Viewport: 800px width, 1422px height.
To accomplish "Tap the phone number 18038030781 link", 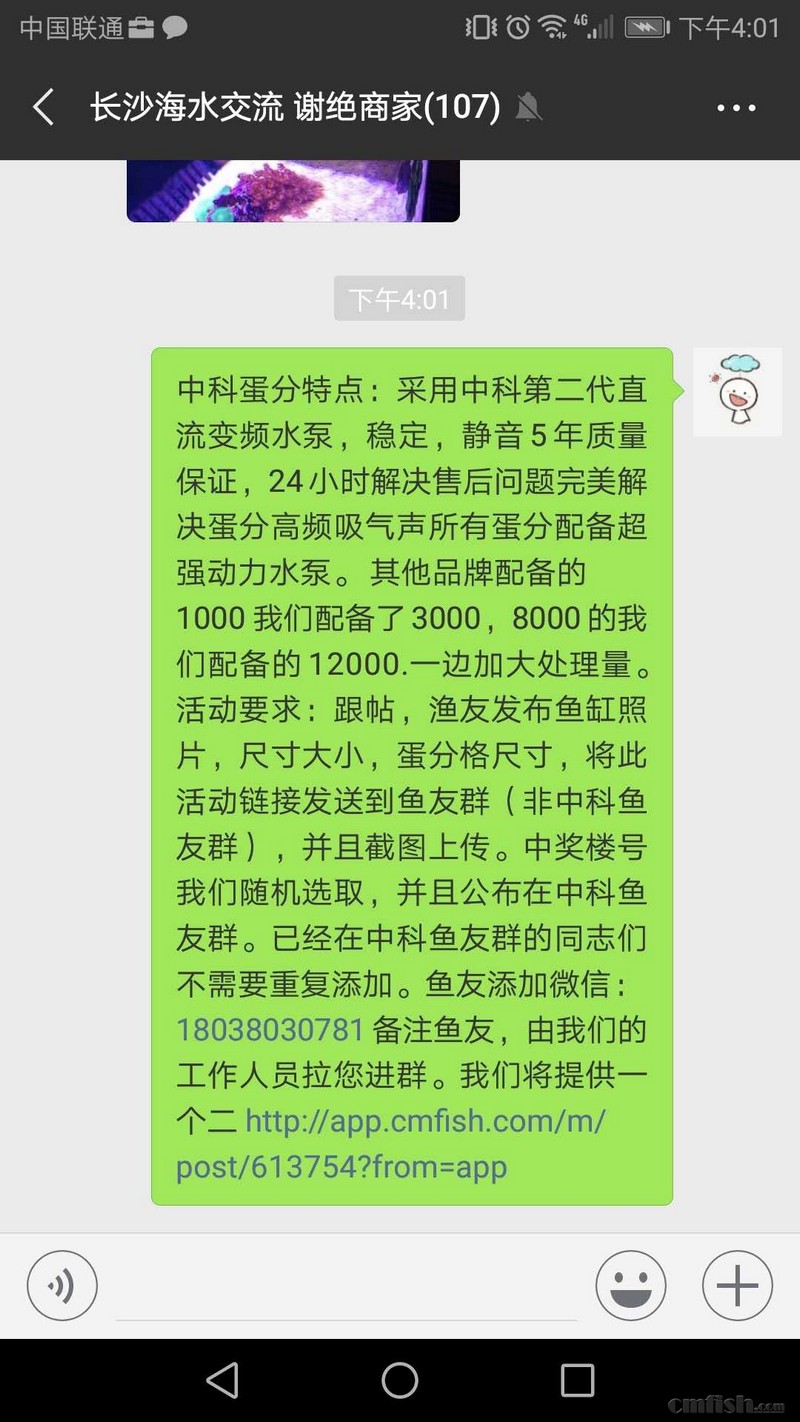I will tap(269, 1029).
